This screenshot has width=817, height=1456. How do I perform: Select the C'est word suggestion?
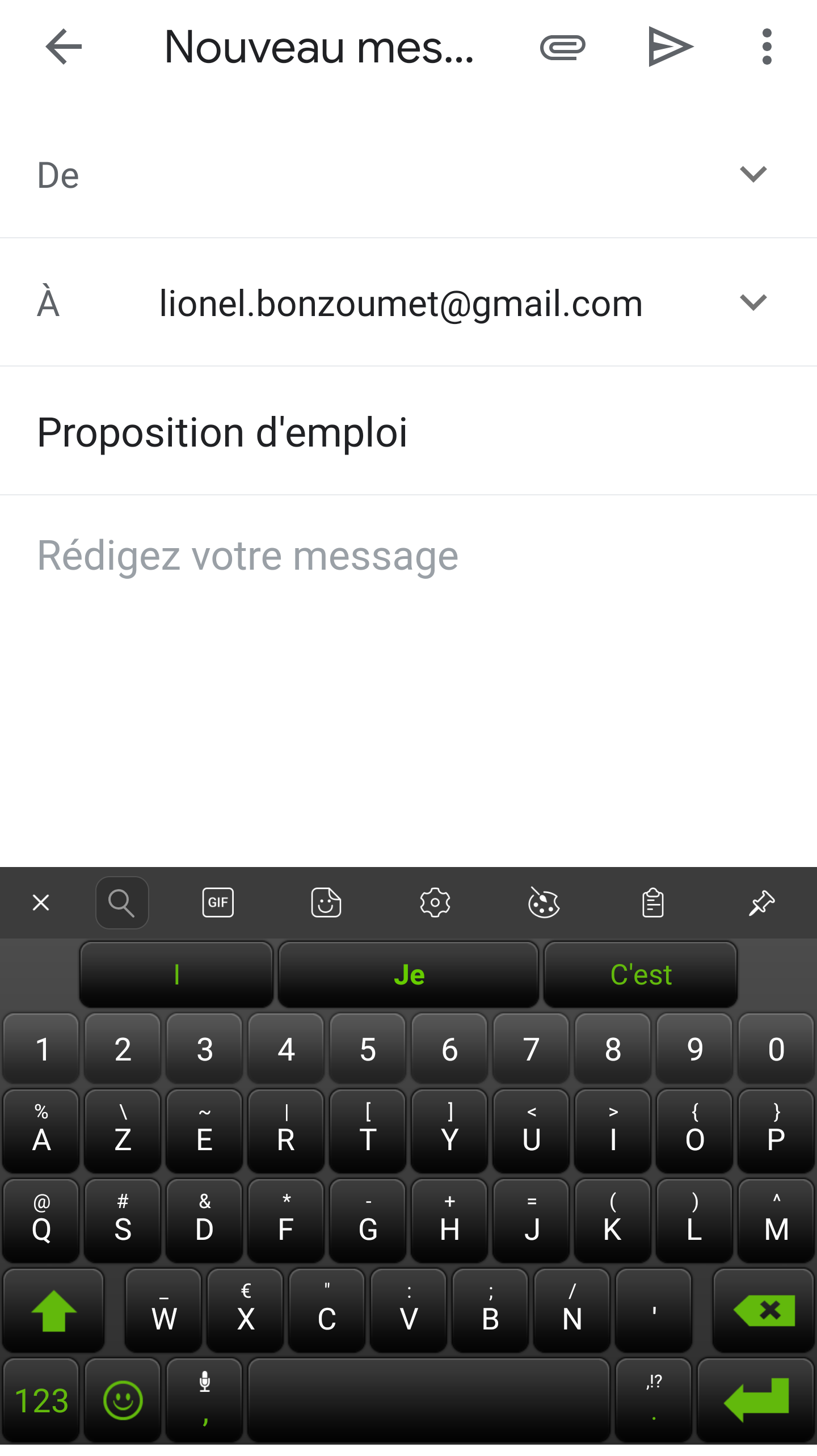[641, 975]
